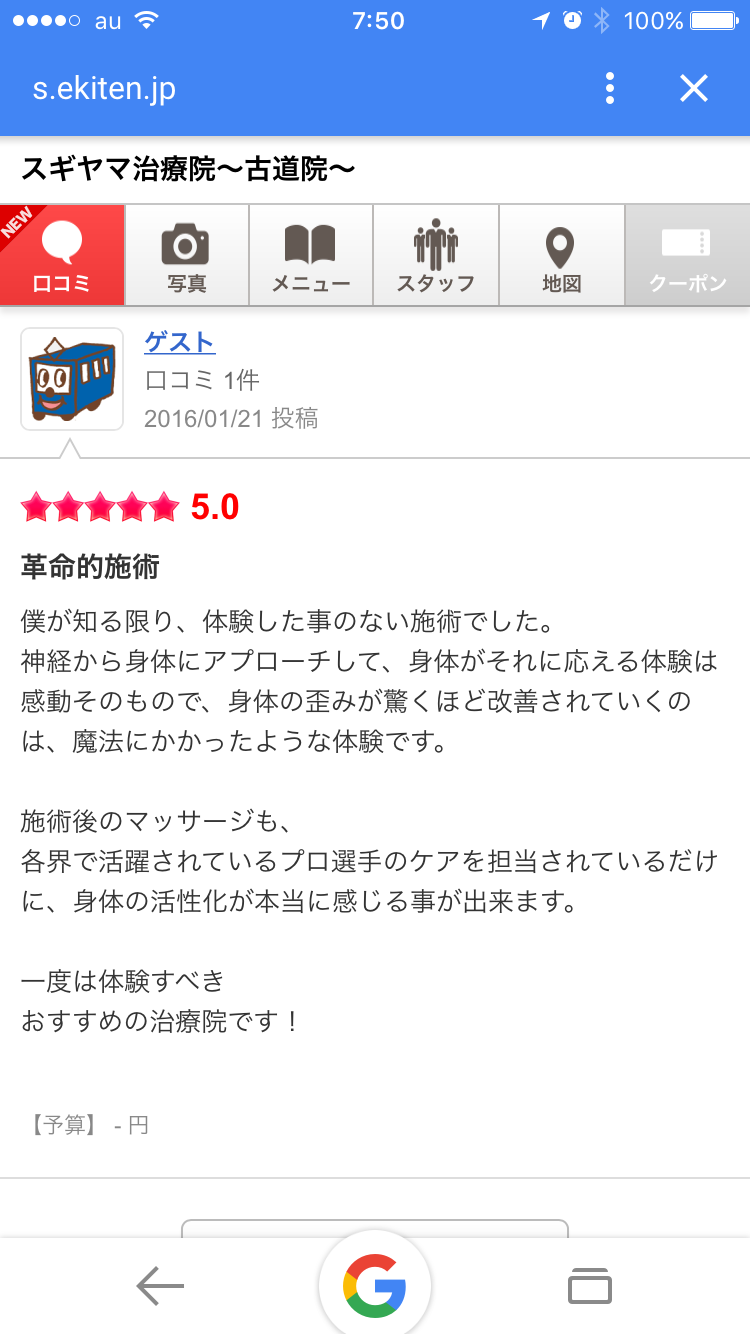This screenshot has width=750, height=1334.
Task: Open the three-dot overflow menu
Action: point(610,89)
